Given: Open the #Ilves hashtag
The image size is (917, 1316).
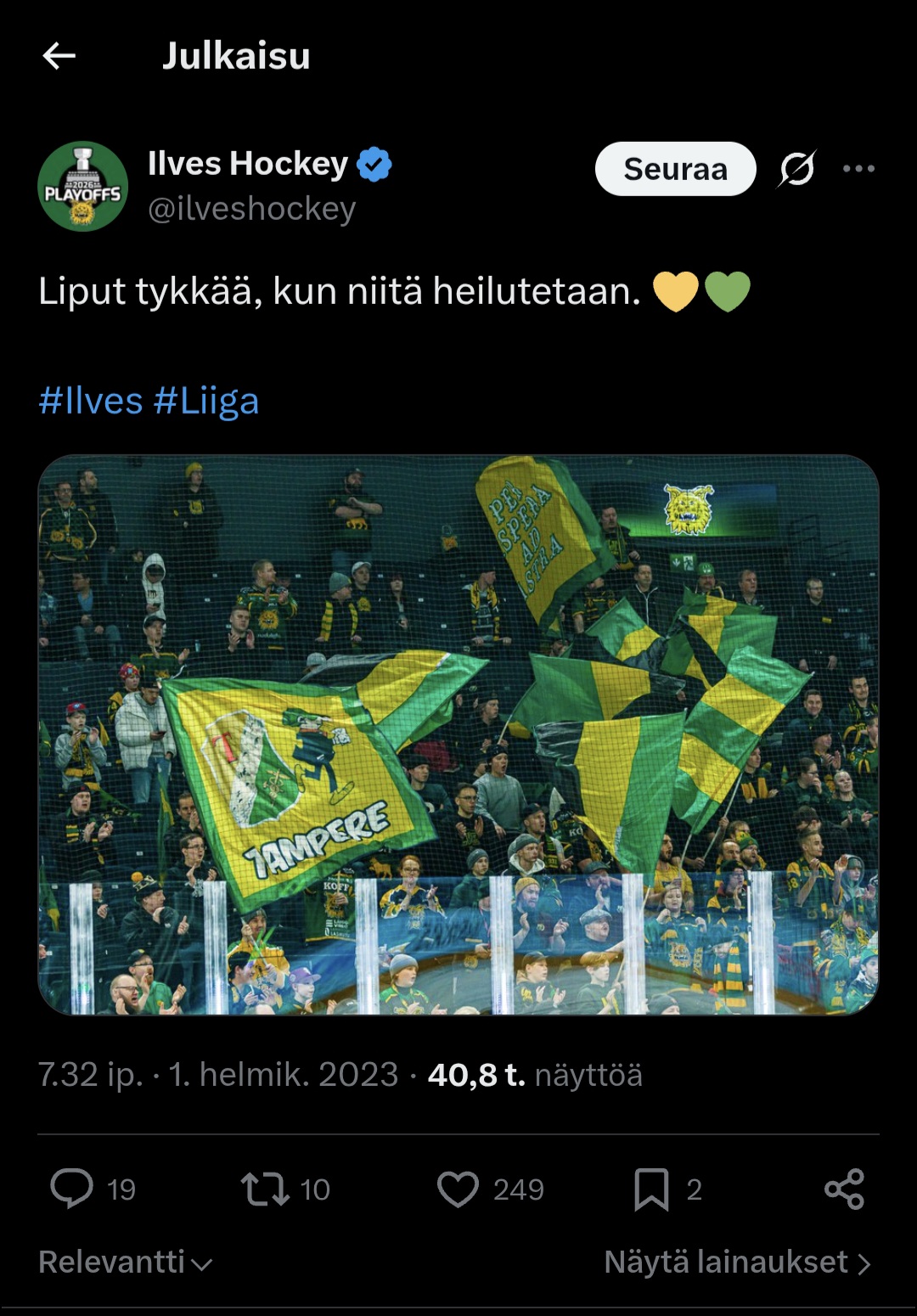Looking at the screenshot, I should coord(91,401).
